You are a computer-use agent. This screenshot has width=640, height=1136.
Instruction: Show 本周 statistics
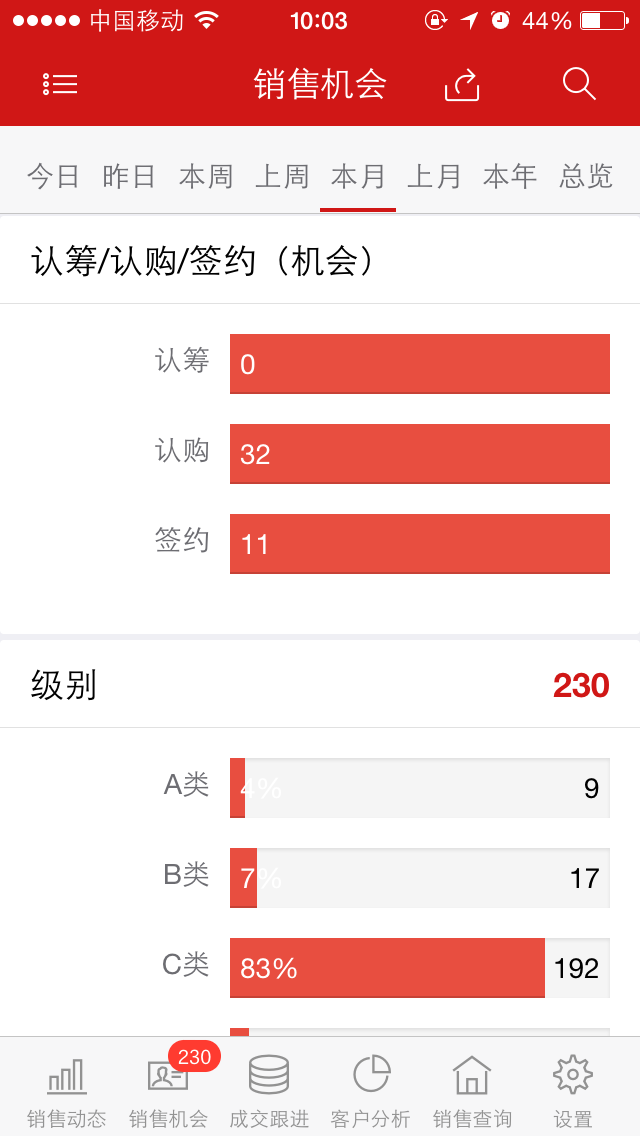point(206,176)
